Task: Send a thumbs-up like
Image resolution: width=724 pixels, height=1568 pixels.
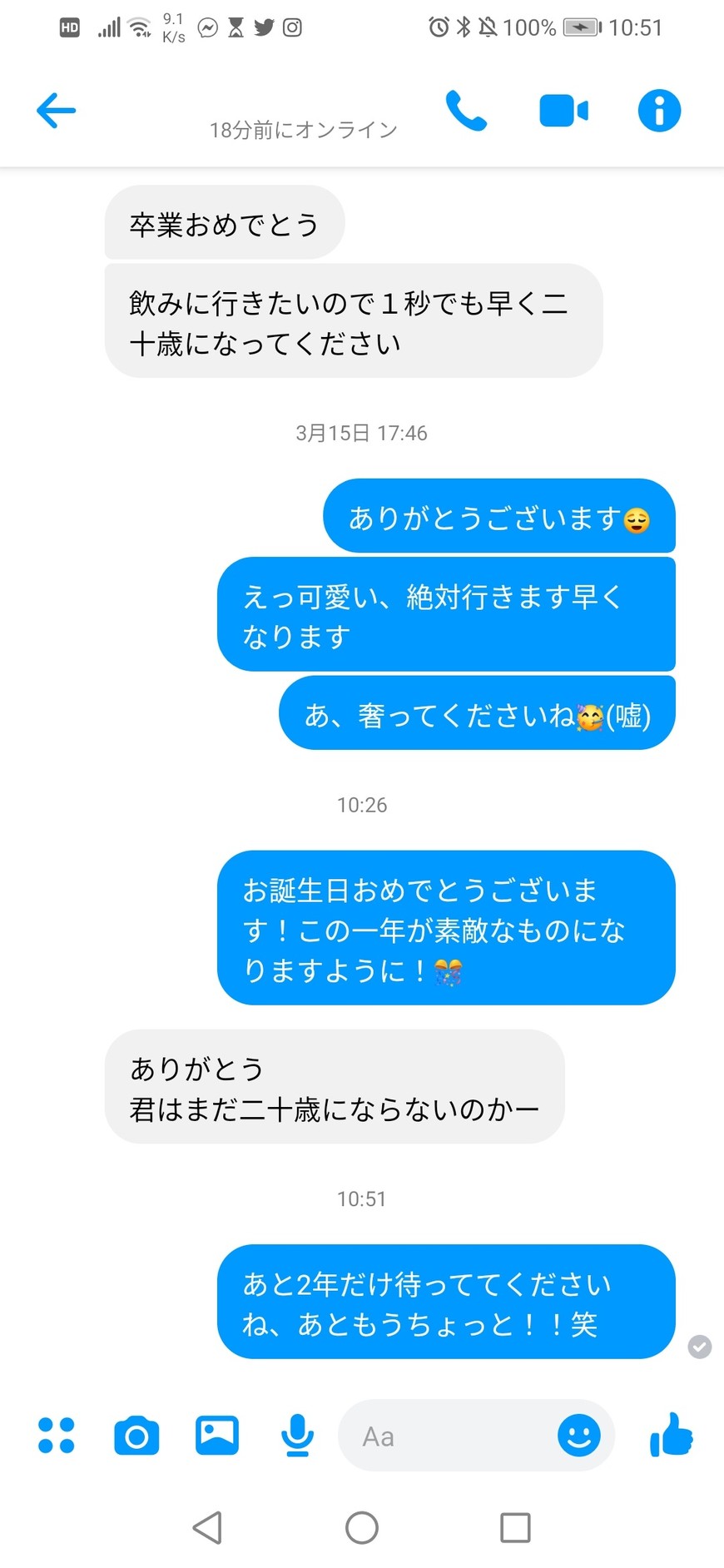Action: [671, 1435]
